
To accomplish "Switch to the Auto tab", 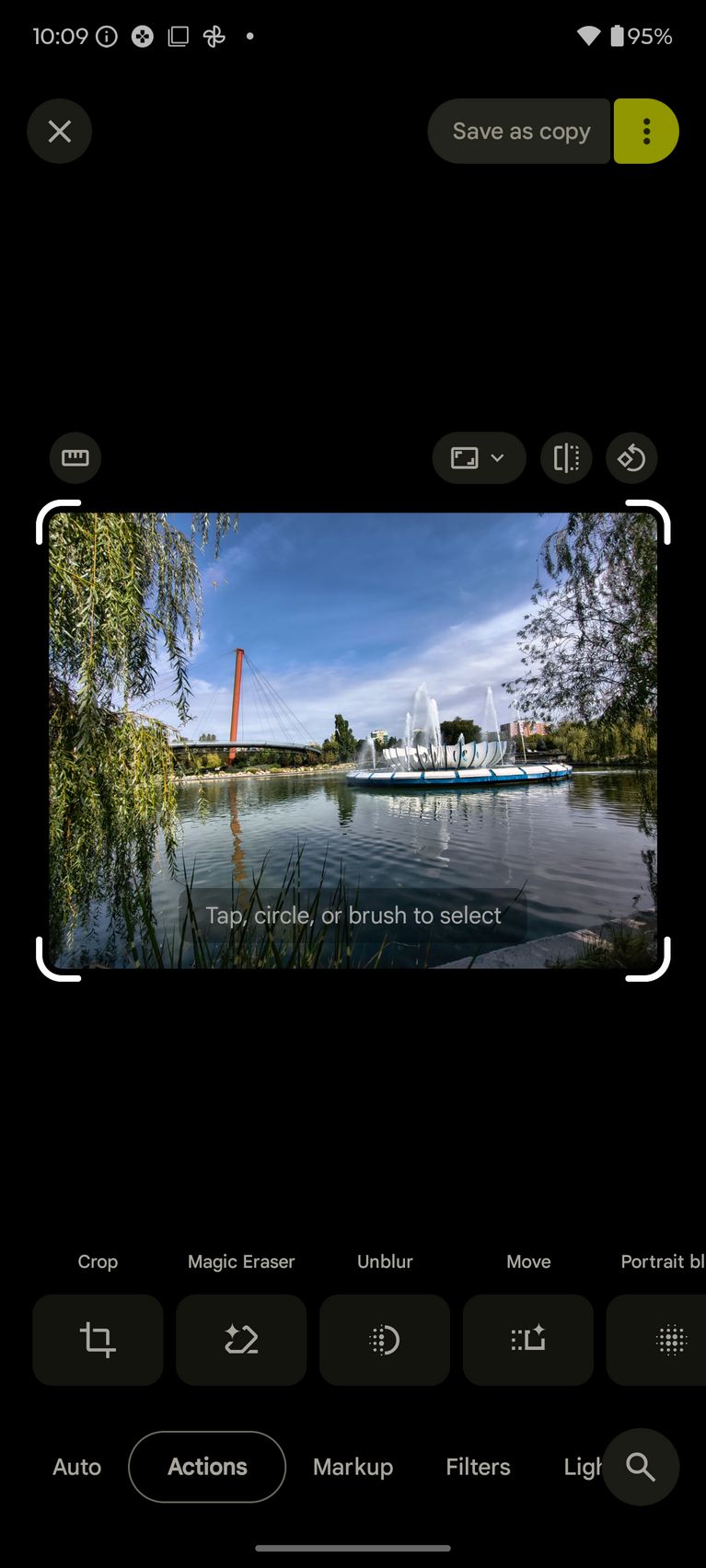I will [x=77, y=1467].
